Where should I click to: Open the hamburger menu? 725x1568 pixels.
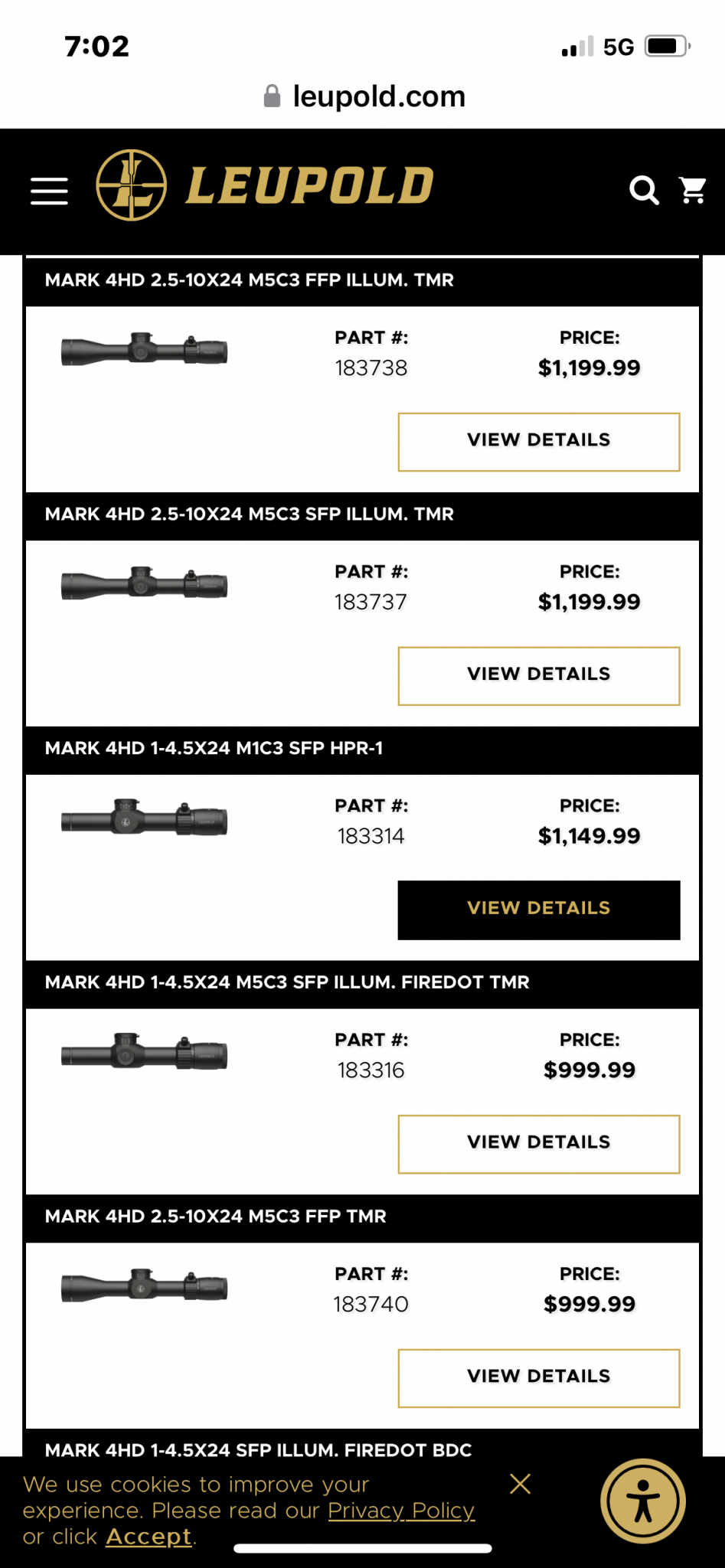[49, 191]
